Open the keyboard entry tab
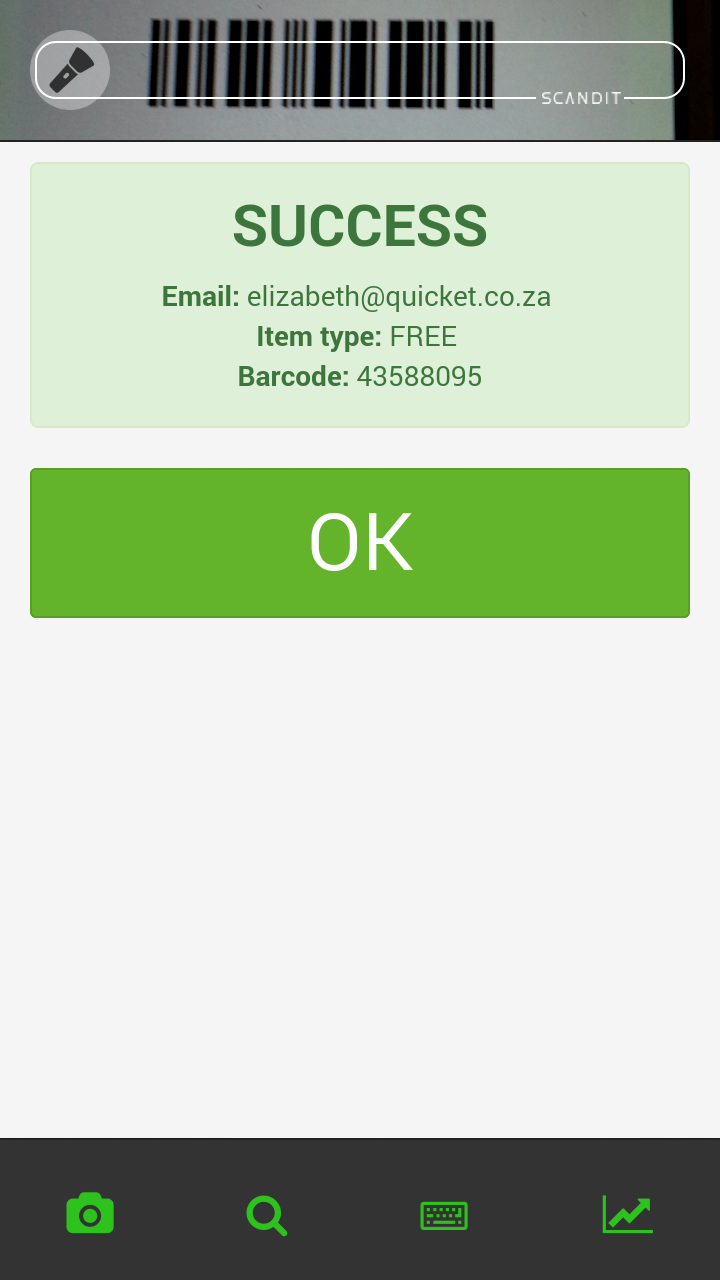 tap(444, 1215)
